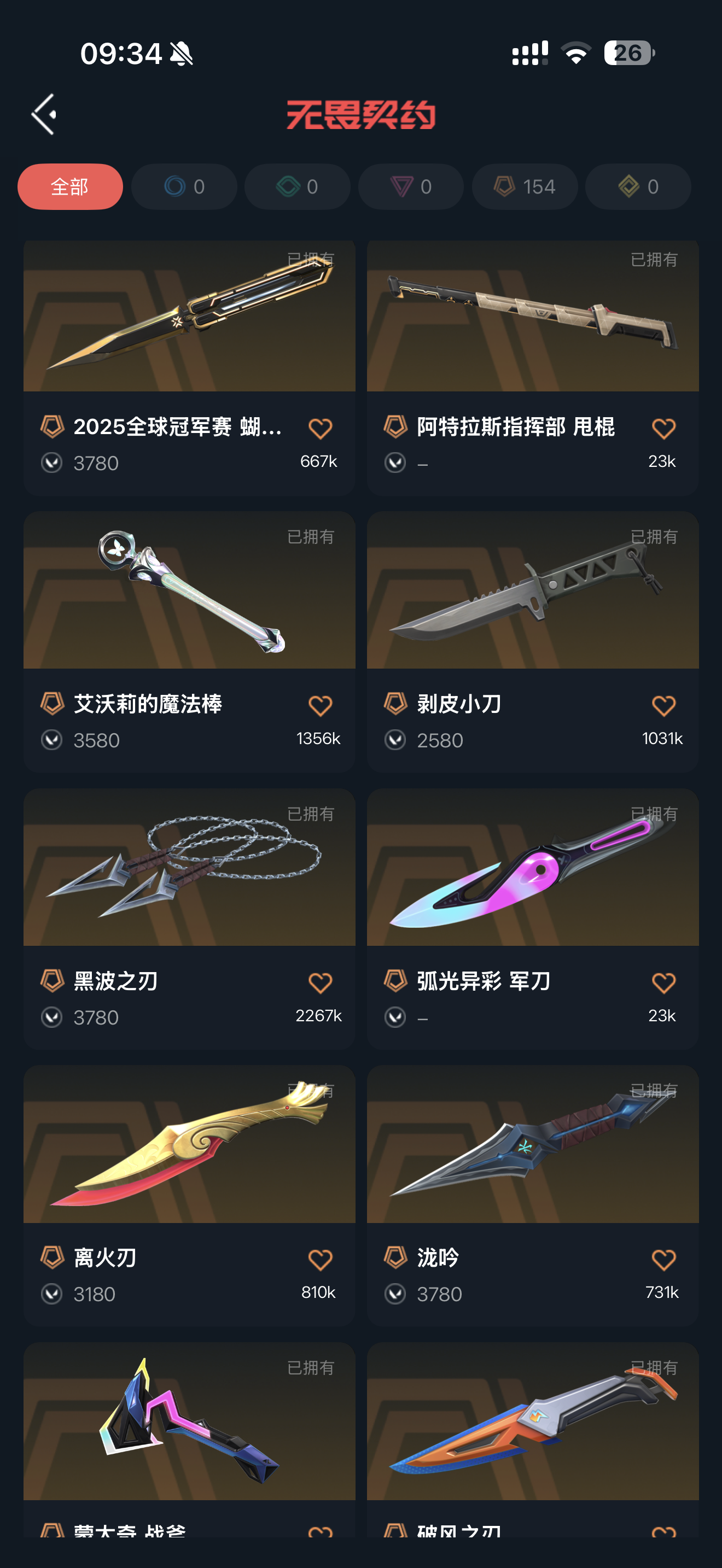Like the 阿特拉斯指挥部 甩棍 skin

[663, 429]
